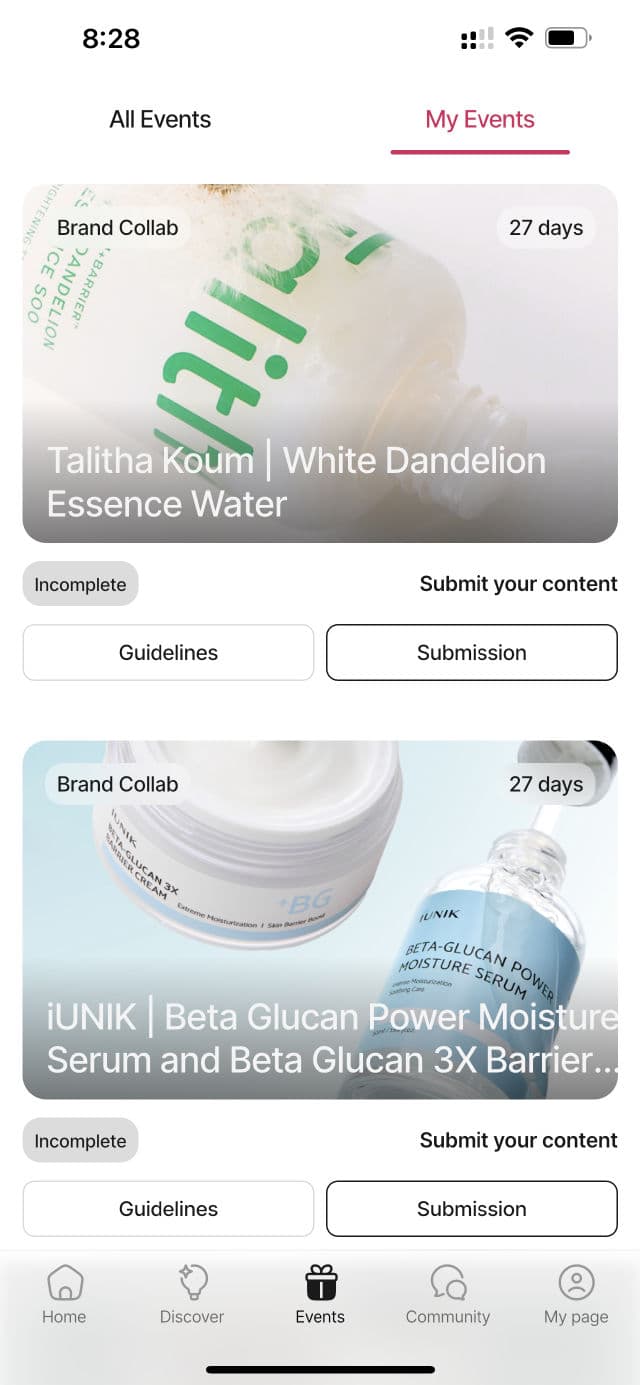Image resolution: width=640 pixels, height=1385 pixels.
Task: Tap the Events tab in bottom navigation
Action: pos(320,1295)
